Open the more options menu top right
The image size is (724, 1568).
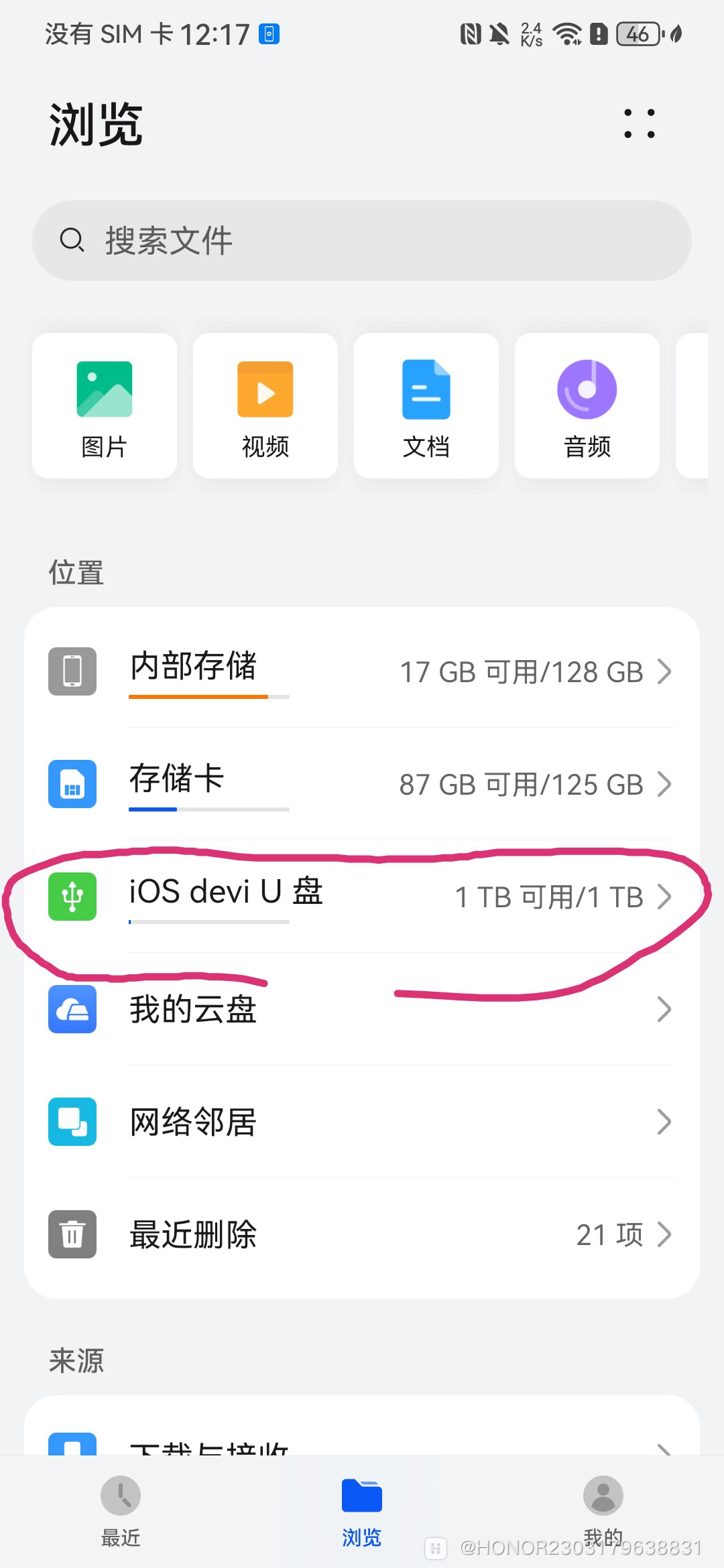coord(638,124)
